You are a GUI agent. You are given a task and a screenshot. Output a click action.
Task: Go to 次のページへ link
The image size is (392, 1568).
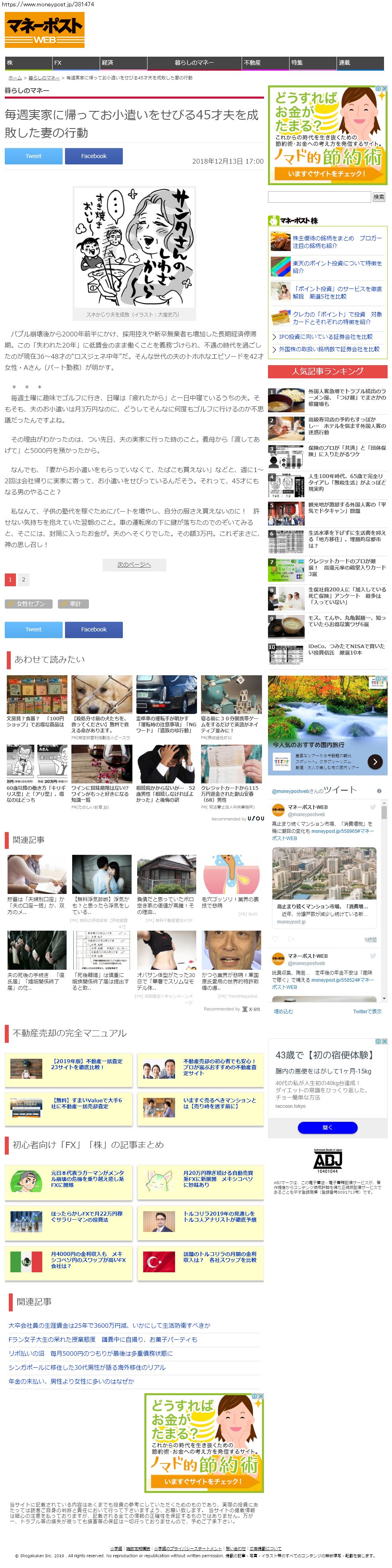pos(134,564)
